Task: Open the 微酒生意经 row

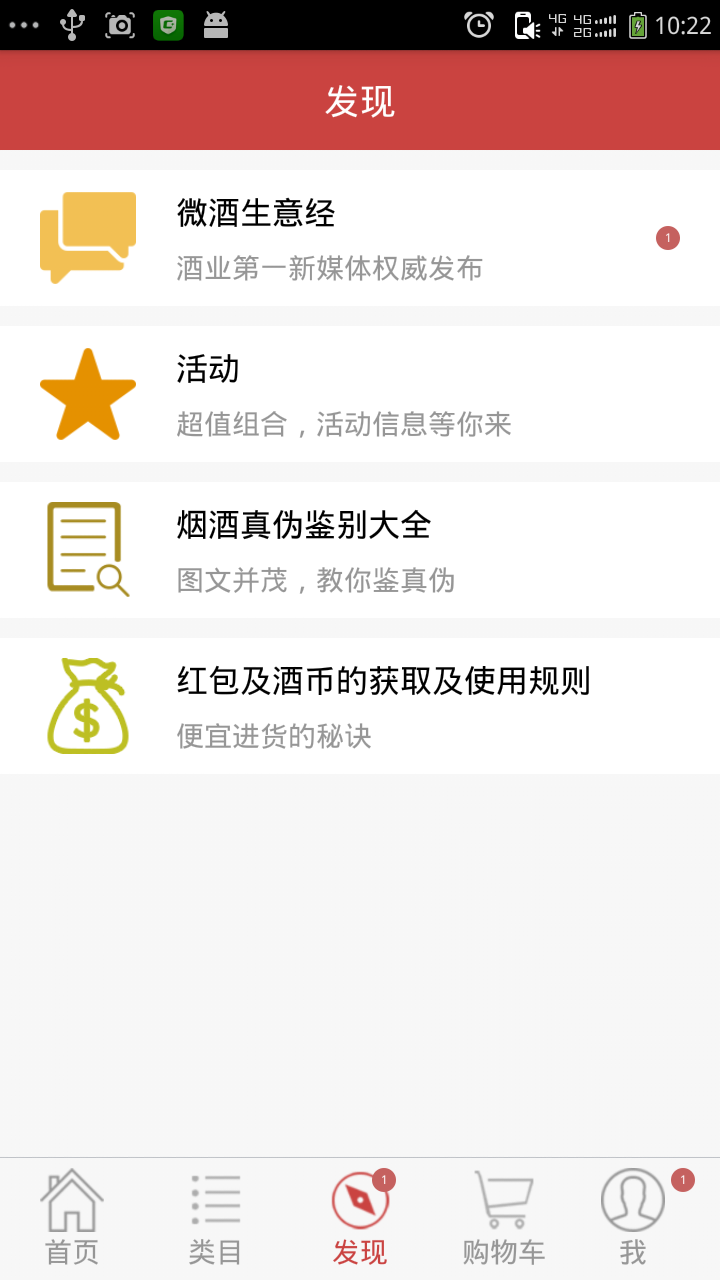Action: 360,238
